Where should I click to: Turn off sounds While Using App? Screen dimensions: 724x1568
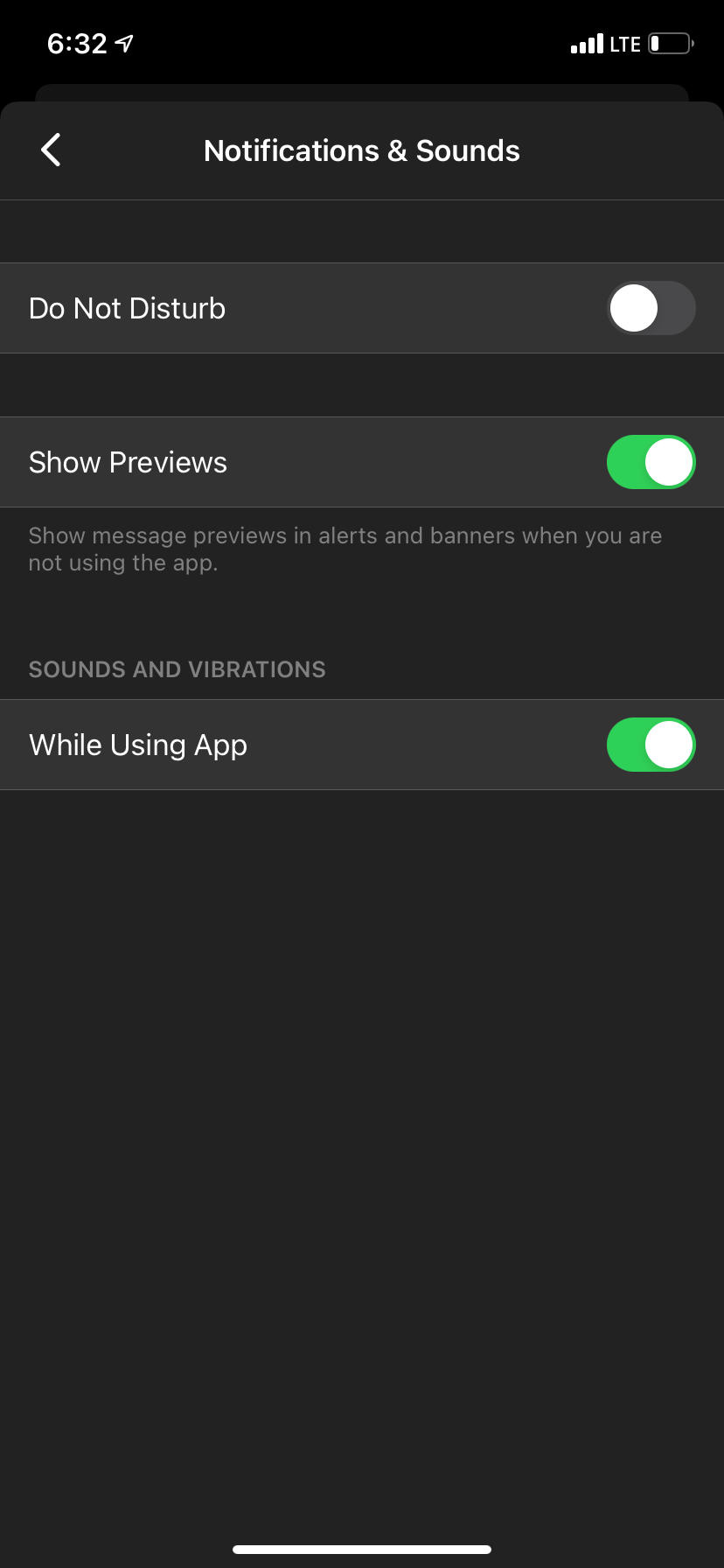pos(651,745)
